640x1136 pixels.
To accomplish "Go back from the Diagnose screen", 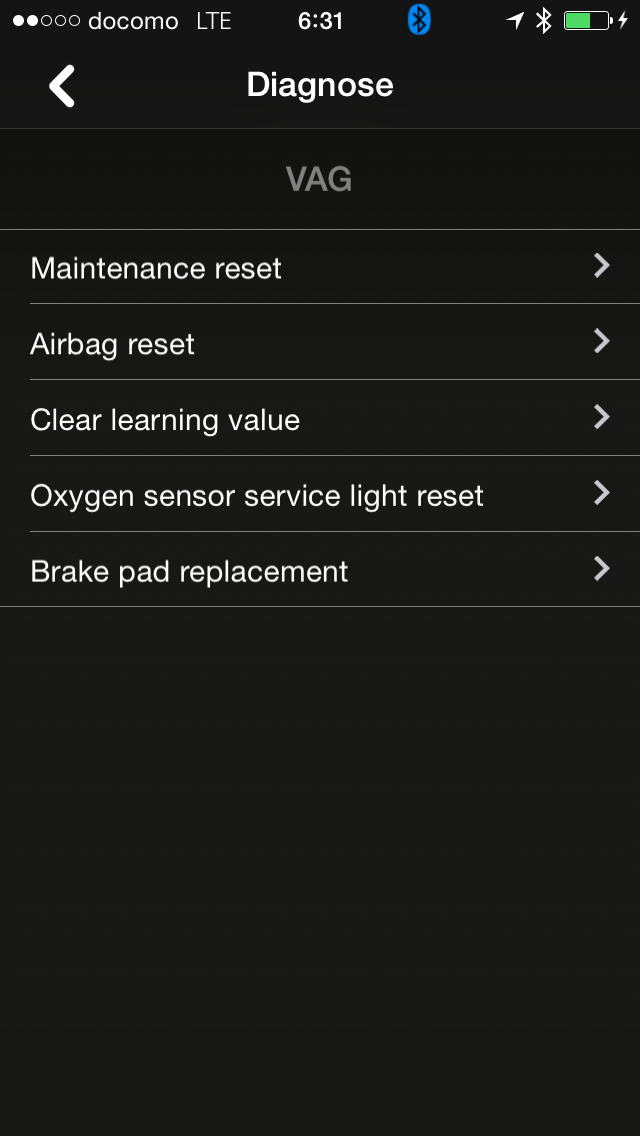I will click(62, 86).
